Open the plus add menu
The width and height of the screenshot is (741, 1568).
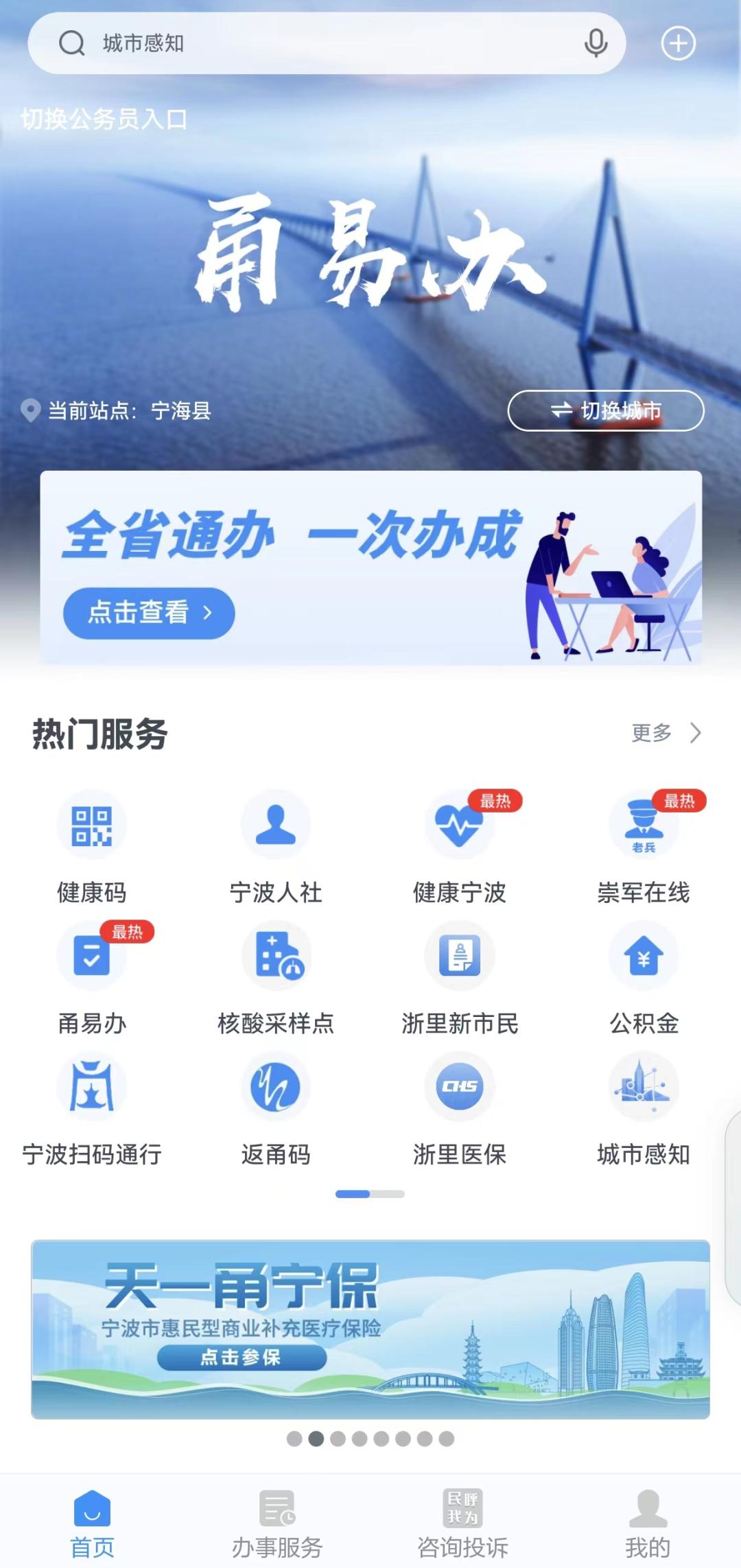(678, 43)
